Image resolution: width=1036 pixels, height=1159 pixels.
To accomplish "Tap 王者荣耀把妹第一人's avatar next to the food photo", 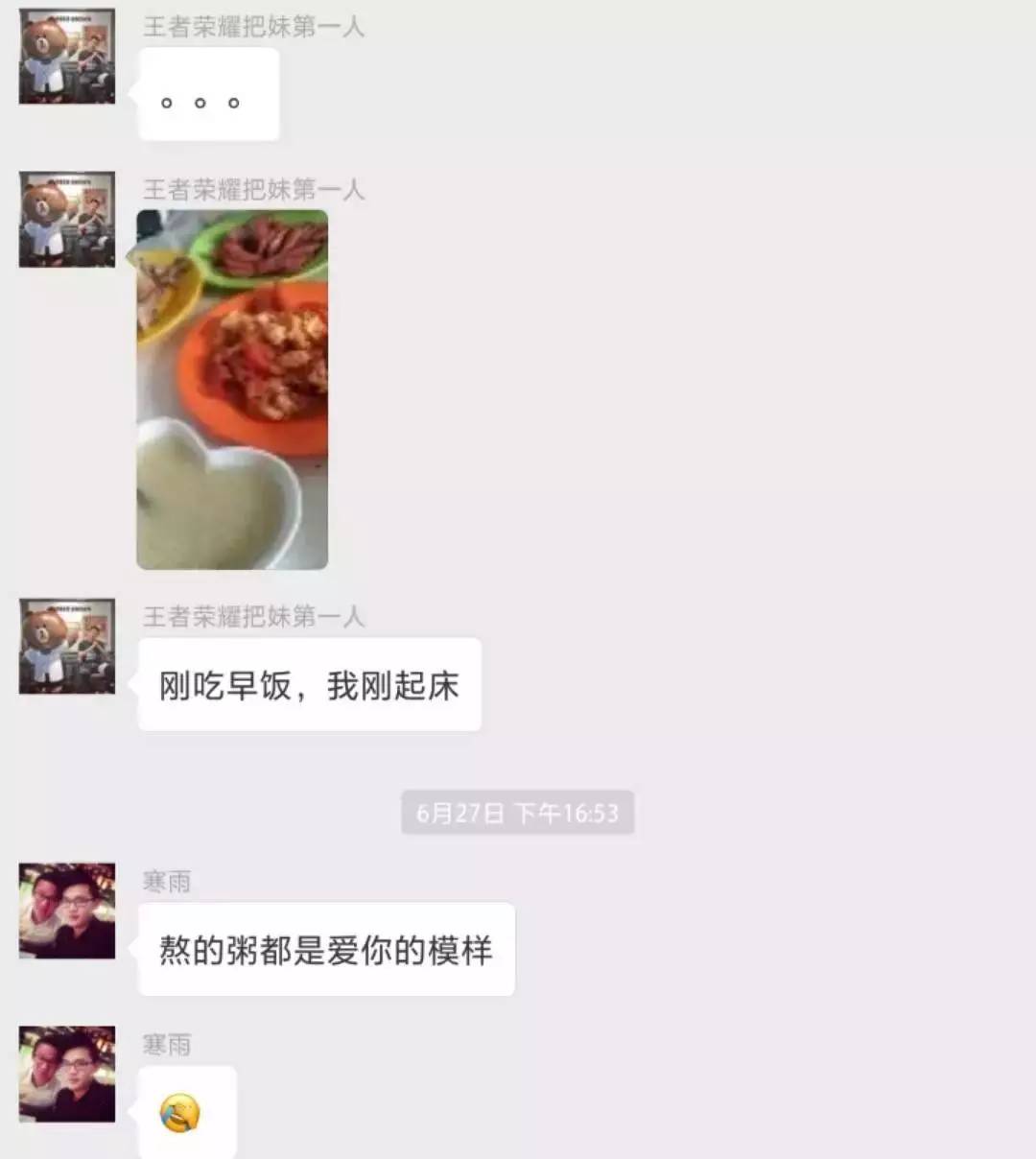I will [x=67, y=220].
